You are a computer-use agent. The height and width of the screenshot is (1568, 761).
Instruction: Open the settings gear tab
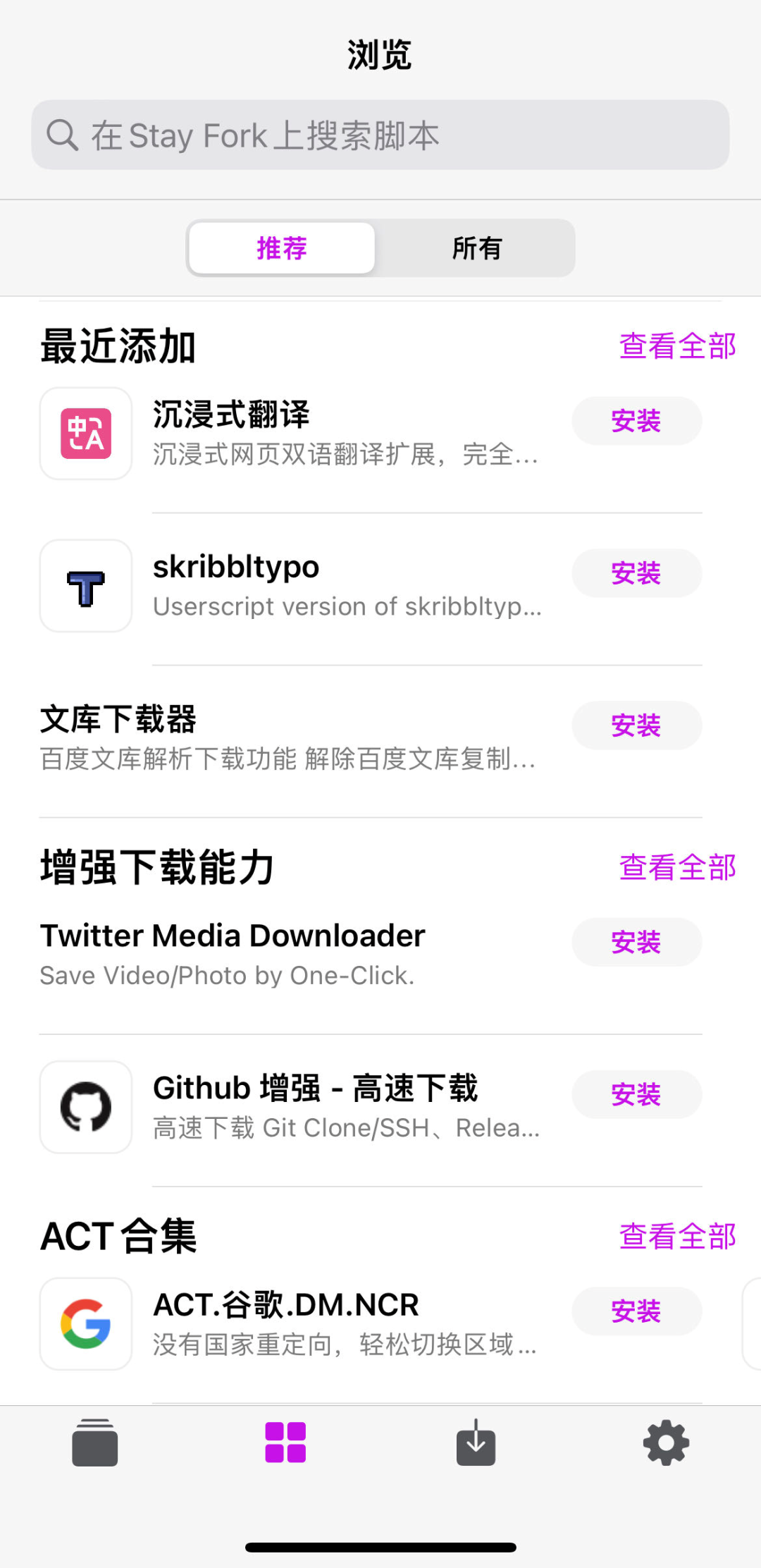(x=666, y=1443)
